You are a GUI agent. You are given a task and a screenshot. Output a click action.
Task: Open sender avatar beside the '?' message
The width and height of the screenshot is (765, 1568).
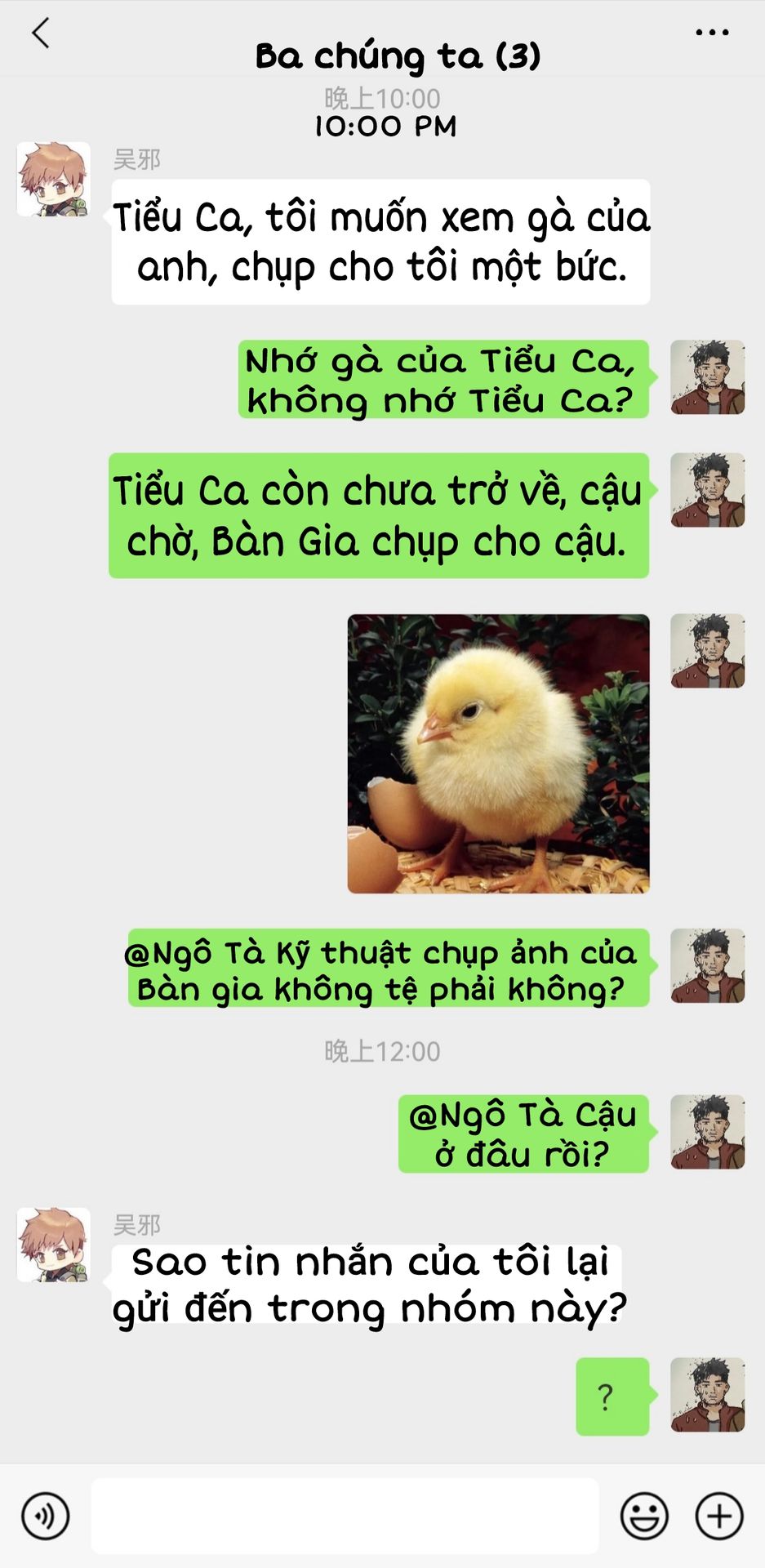coord(707,1394)
